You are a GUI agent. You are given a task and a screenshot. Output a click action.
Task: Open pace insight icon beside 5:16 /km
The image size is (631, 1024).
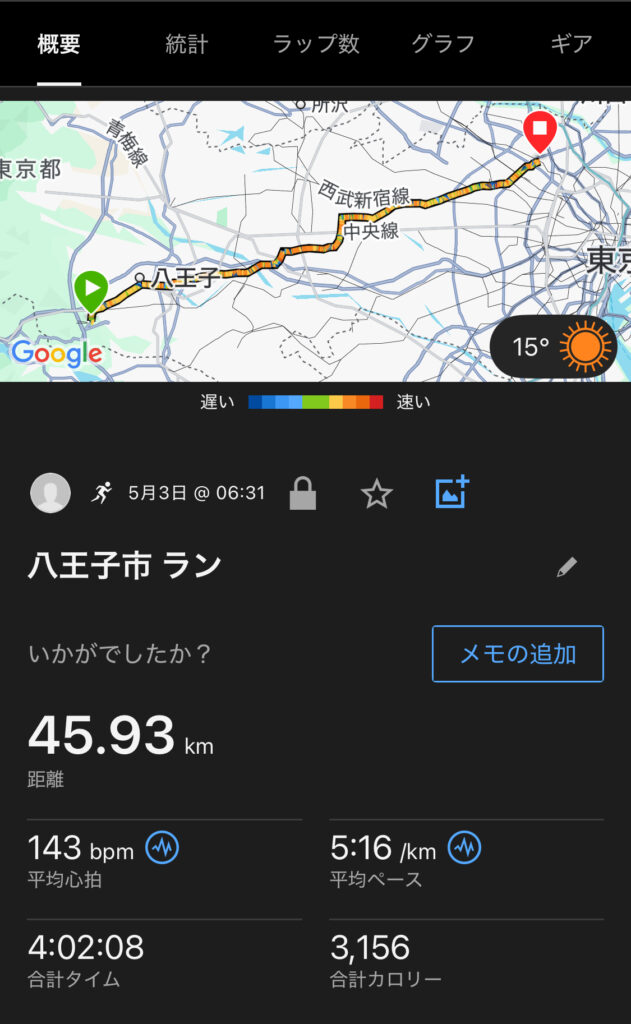[x=464, y=848]
